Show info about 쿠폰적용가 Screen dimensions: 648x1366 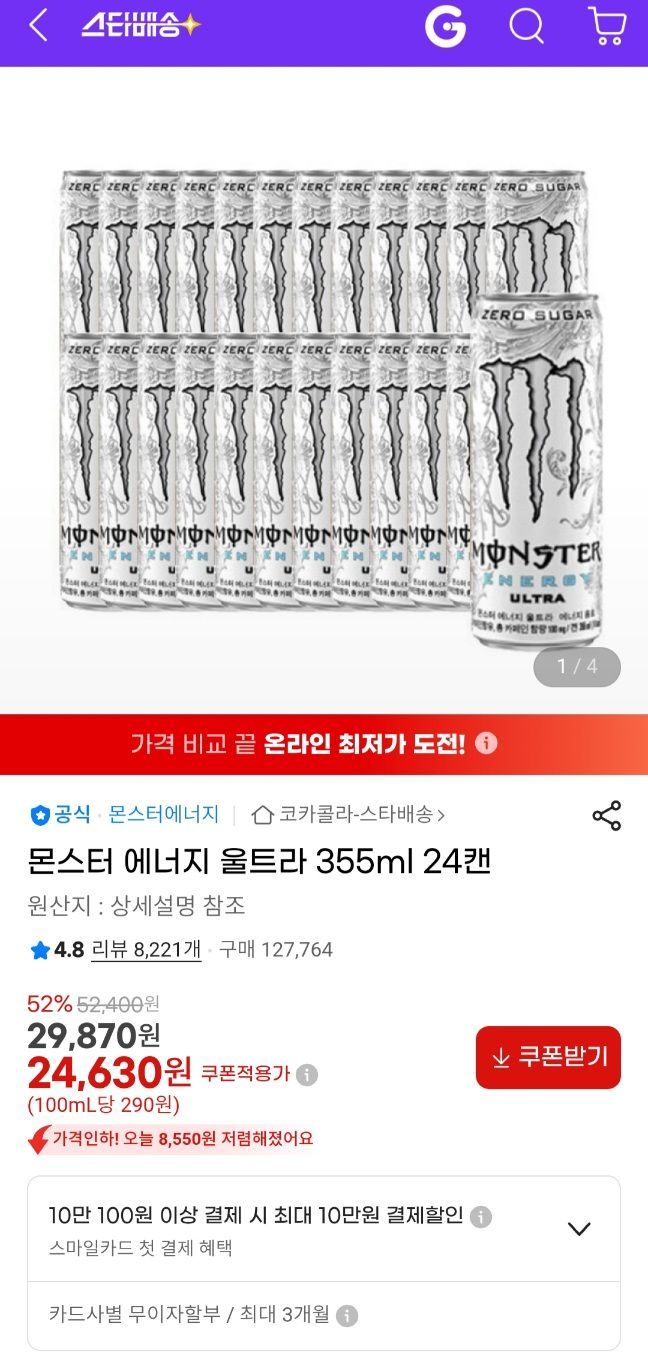point(307,1075)
